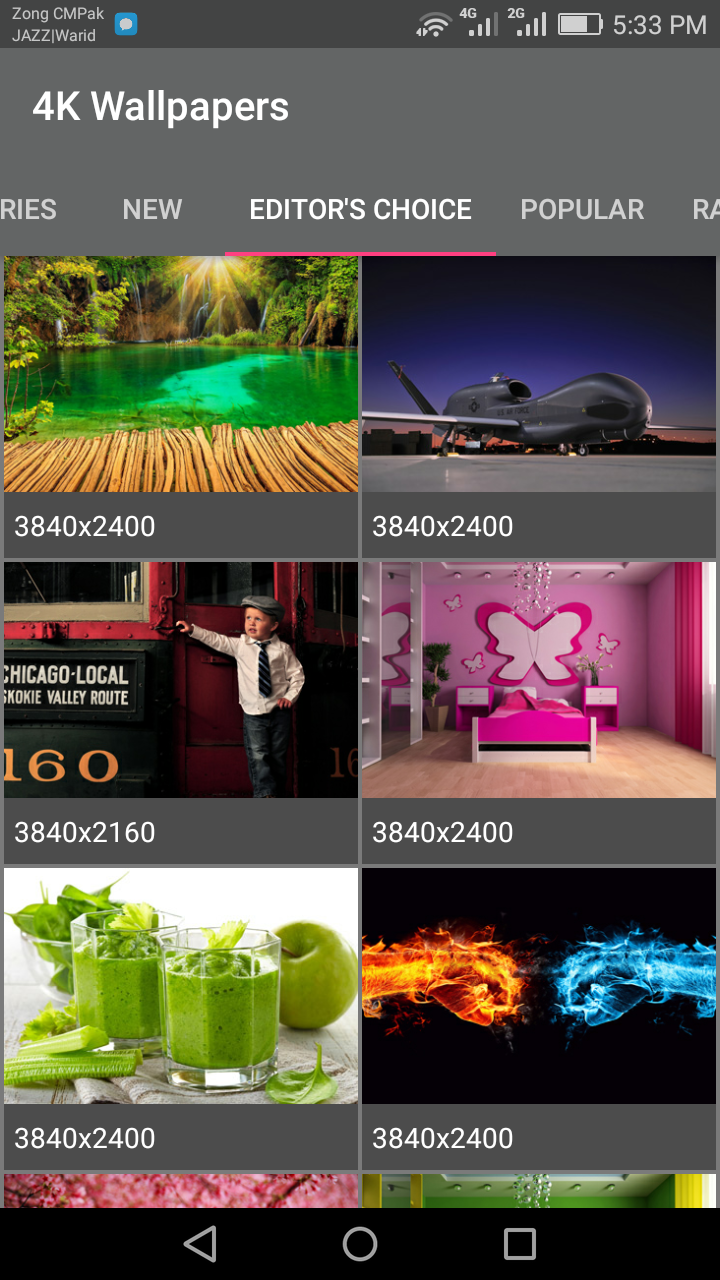Go back using the system back button

pos(200,1244)
